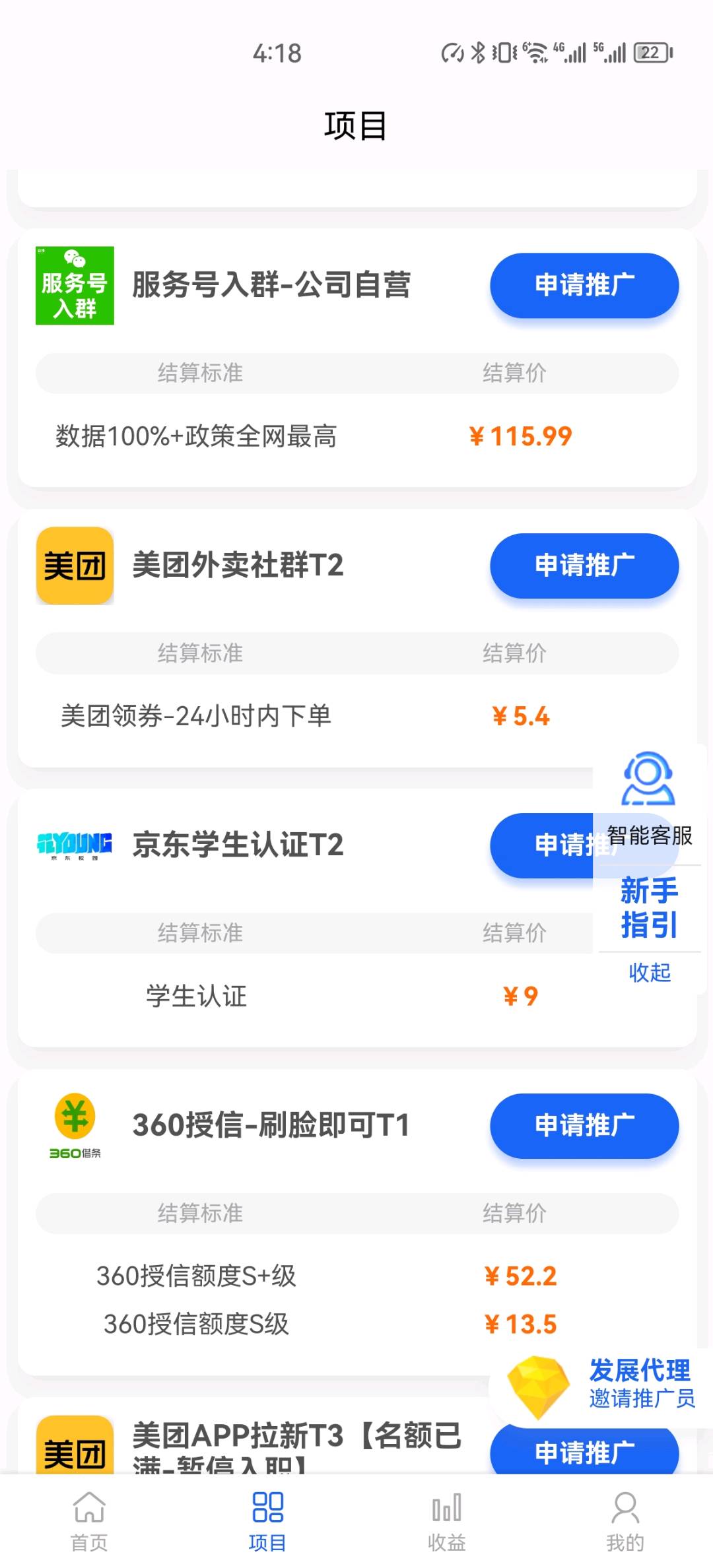This screenshot has height=1568, width=713.
Task: Open the 新手指引 beginner guide
Action: (x=650, y=907)
